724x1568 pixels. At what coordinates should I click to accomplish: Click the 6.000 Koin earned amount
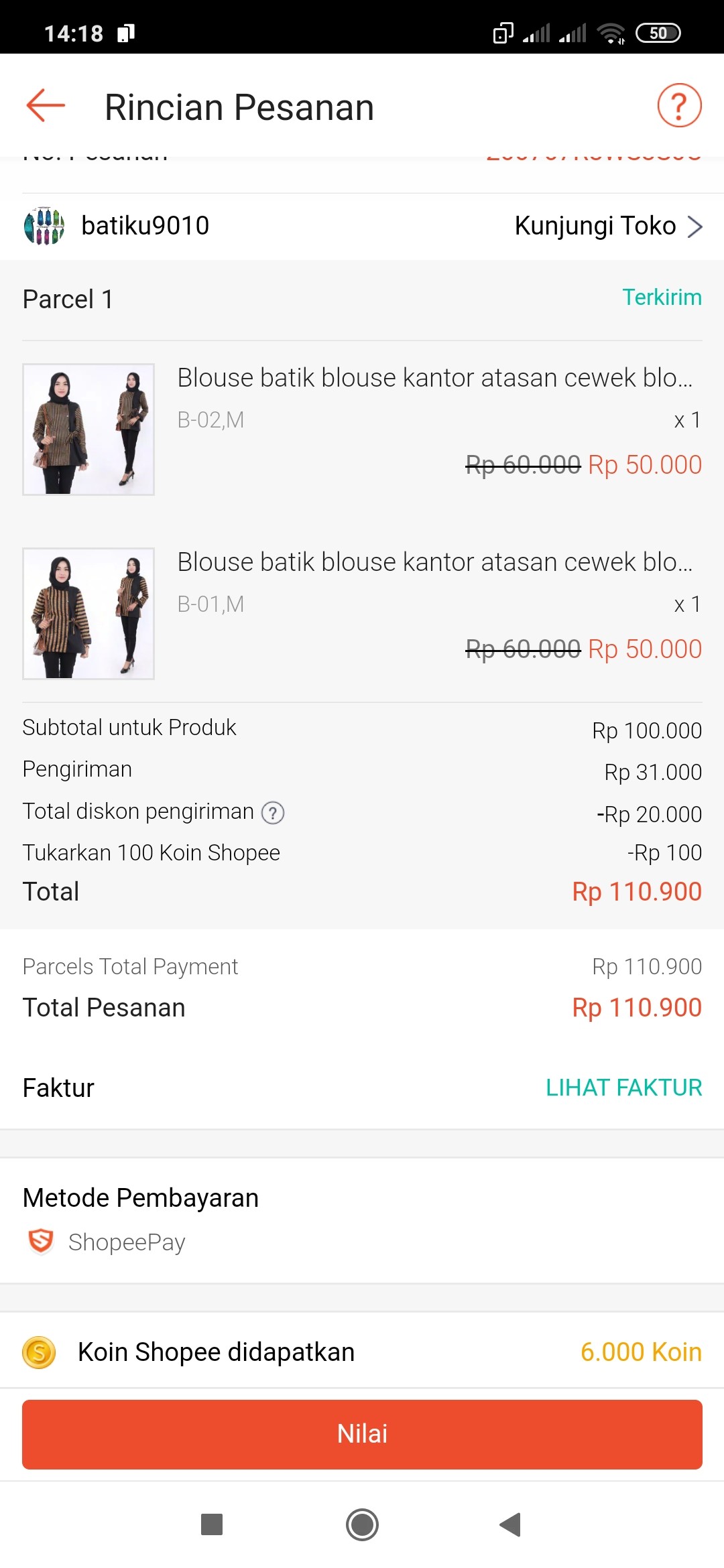point(640,1352)
